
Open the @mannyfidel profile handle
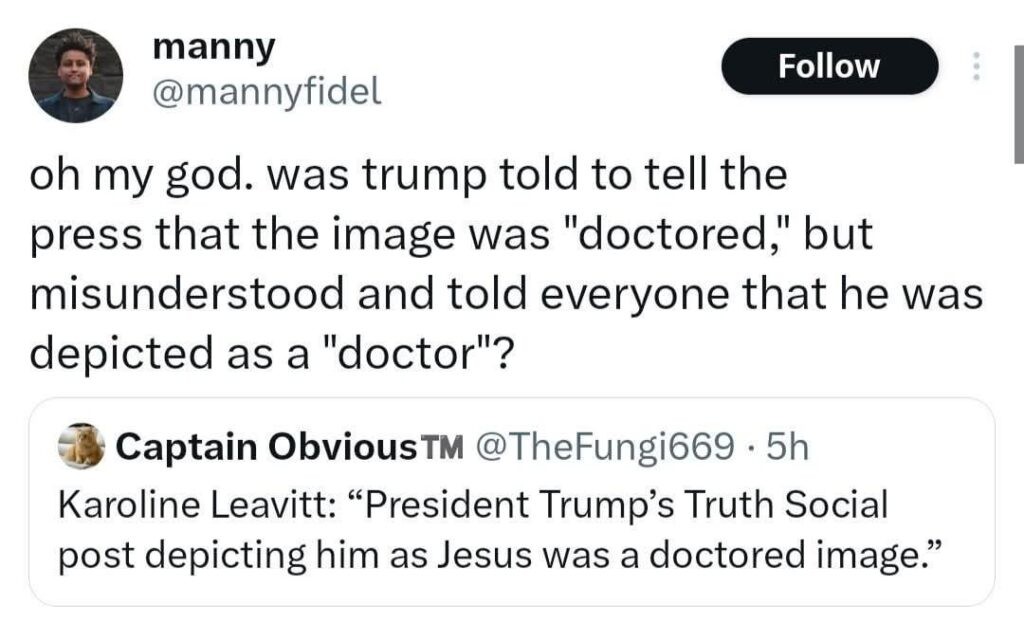coord(265,94)
